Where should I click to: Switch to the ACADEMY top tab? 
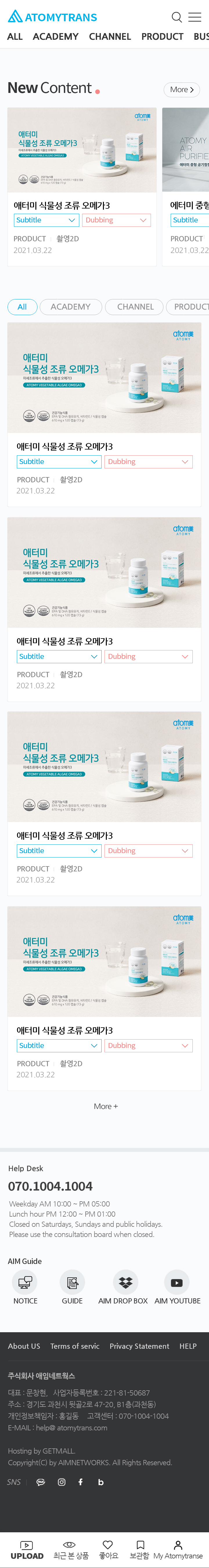[x=55, y=37]
